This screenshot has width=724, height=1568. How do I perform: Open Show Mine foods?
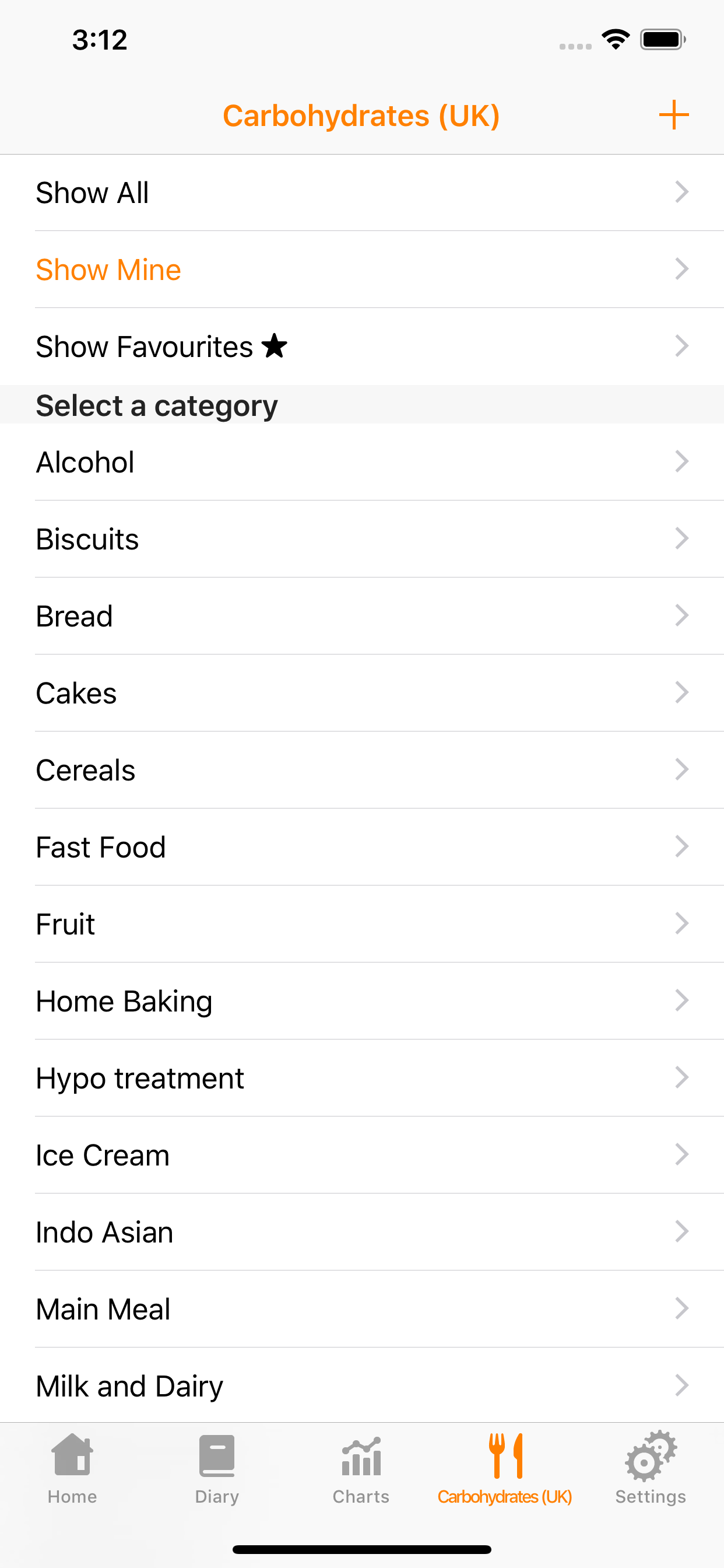point(362,269)
